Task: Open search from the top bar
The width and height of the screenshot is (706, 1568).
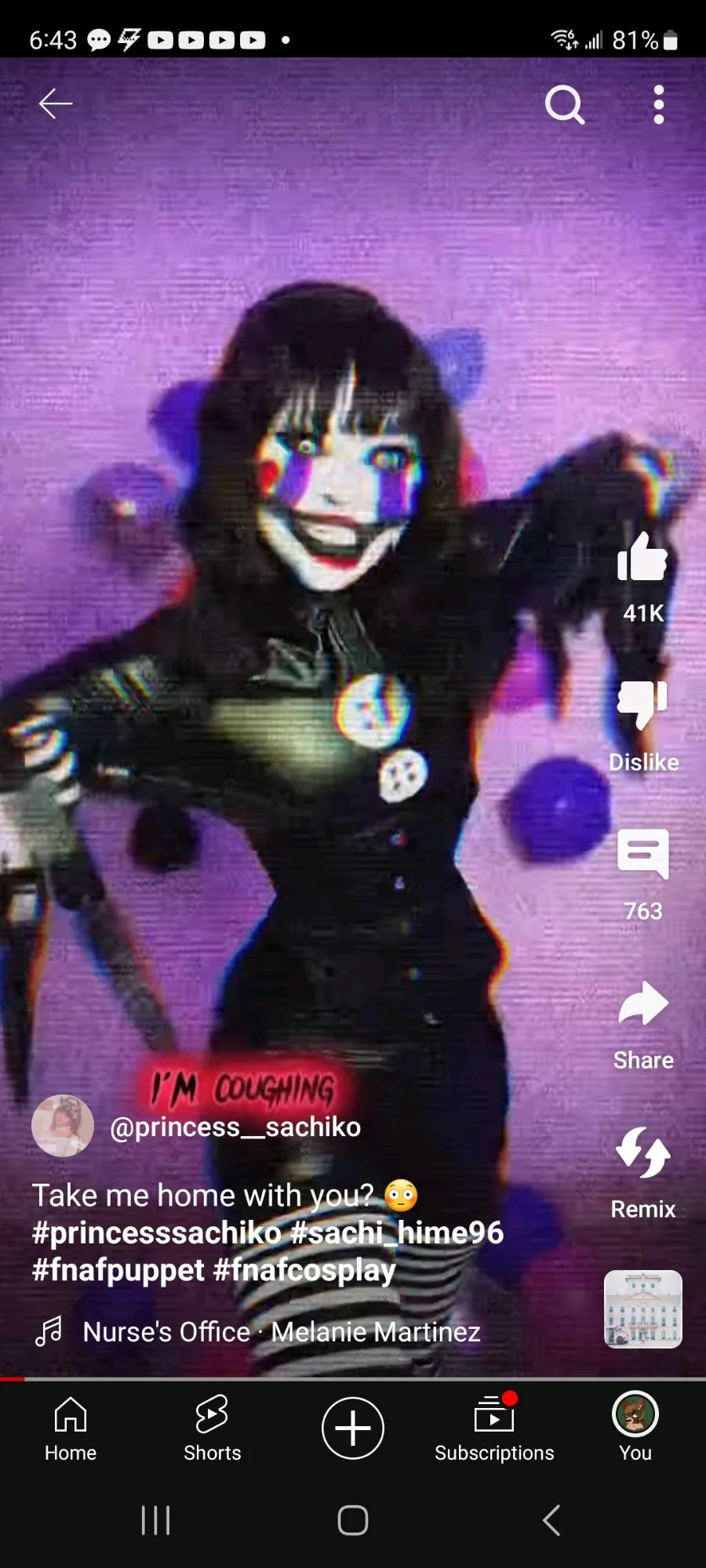Action: click(565, 104)
